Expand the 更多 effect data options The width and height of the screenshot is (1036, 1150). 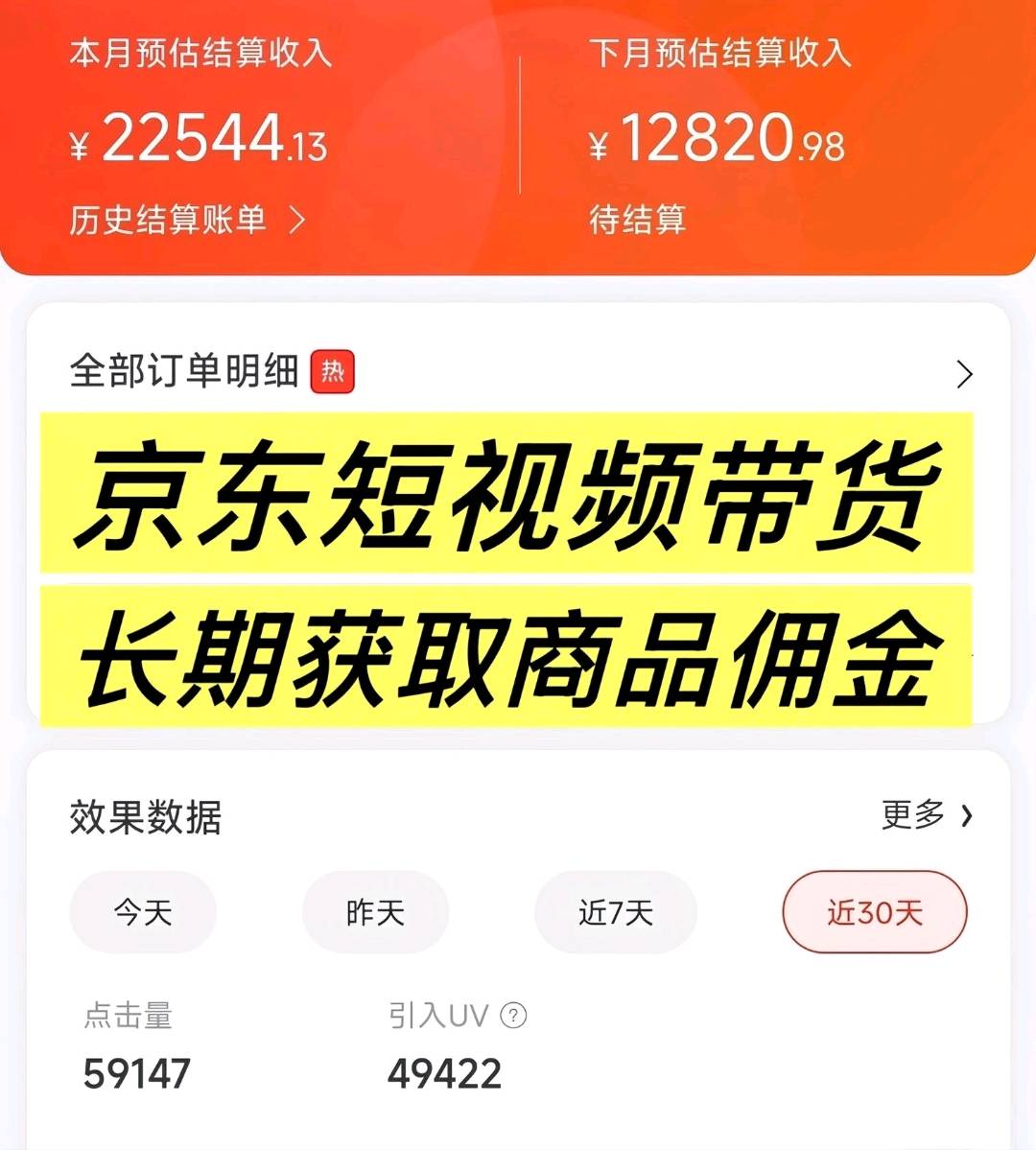tap(913, 814)
